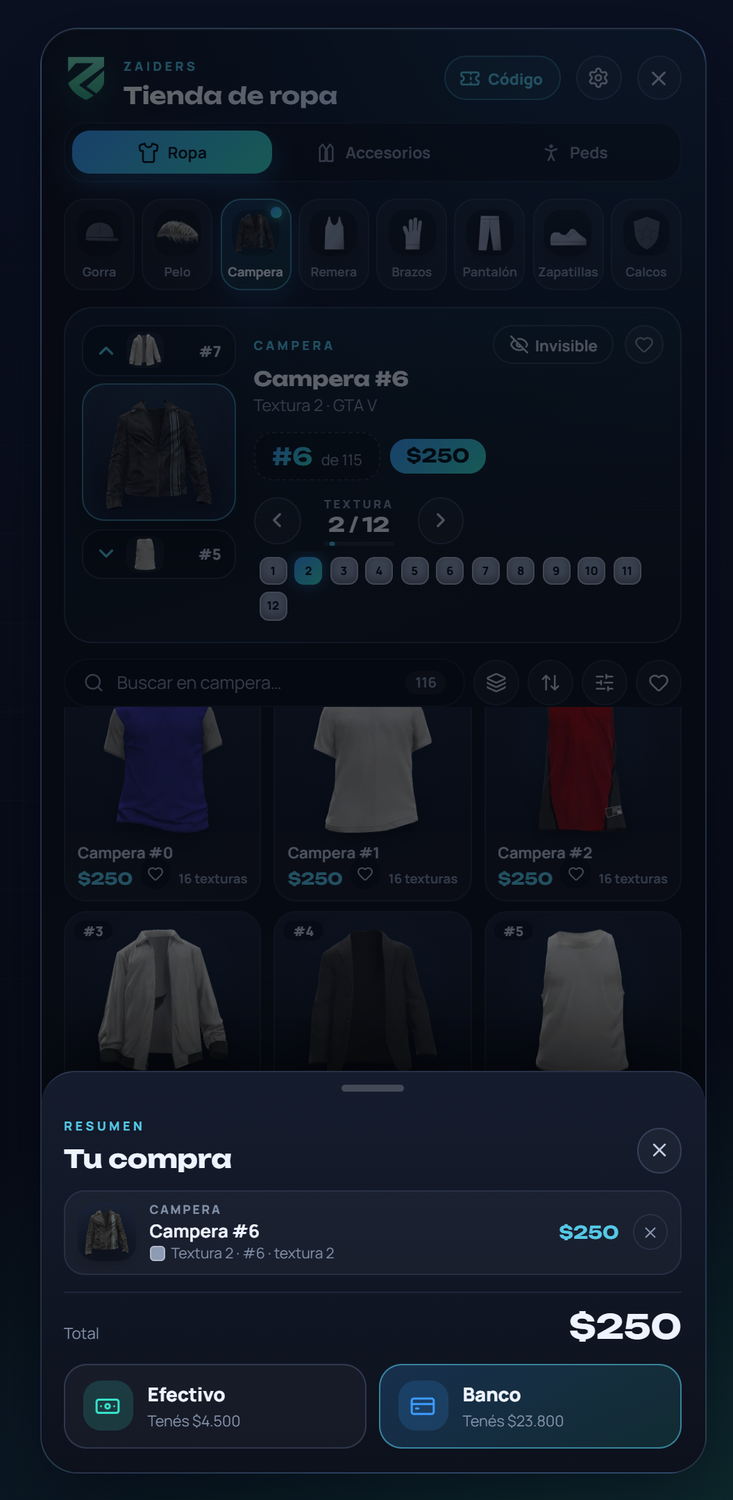Pay with Banco
733x1500 pixels.
(x=530, y=1406)
